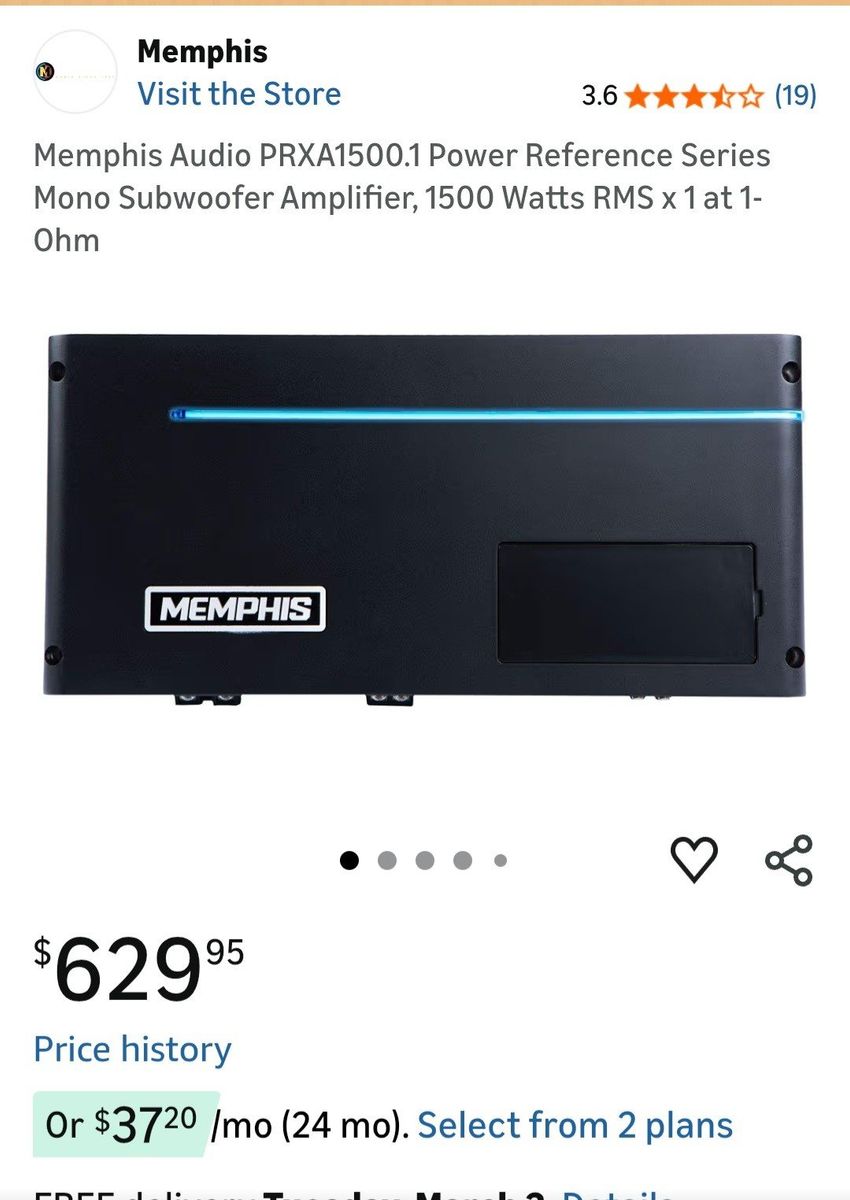Select the image page indicator dots

[424, 860]
